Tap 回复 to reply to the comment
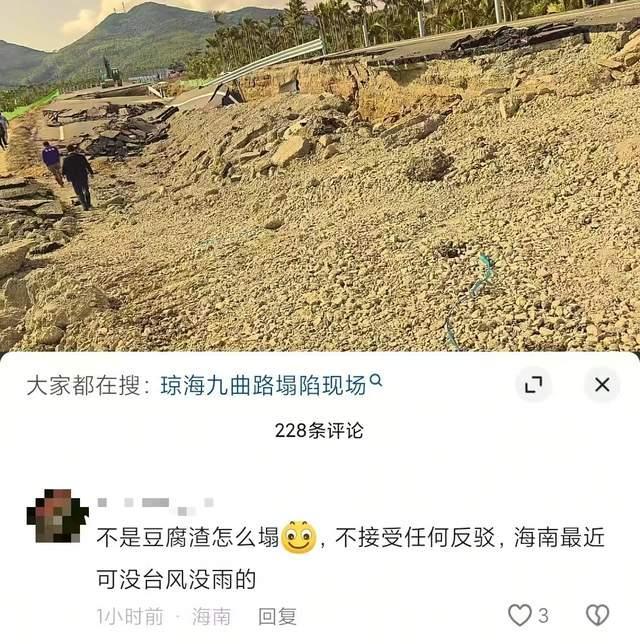 pos(277,616)
